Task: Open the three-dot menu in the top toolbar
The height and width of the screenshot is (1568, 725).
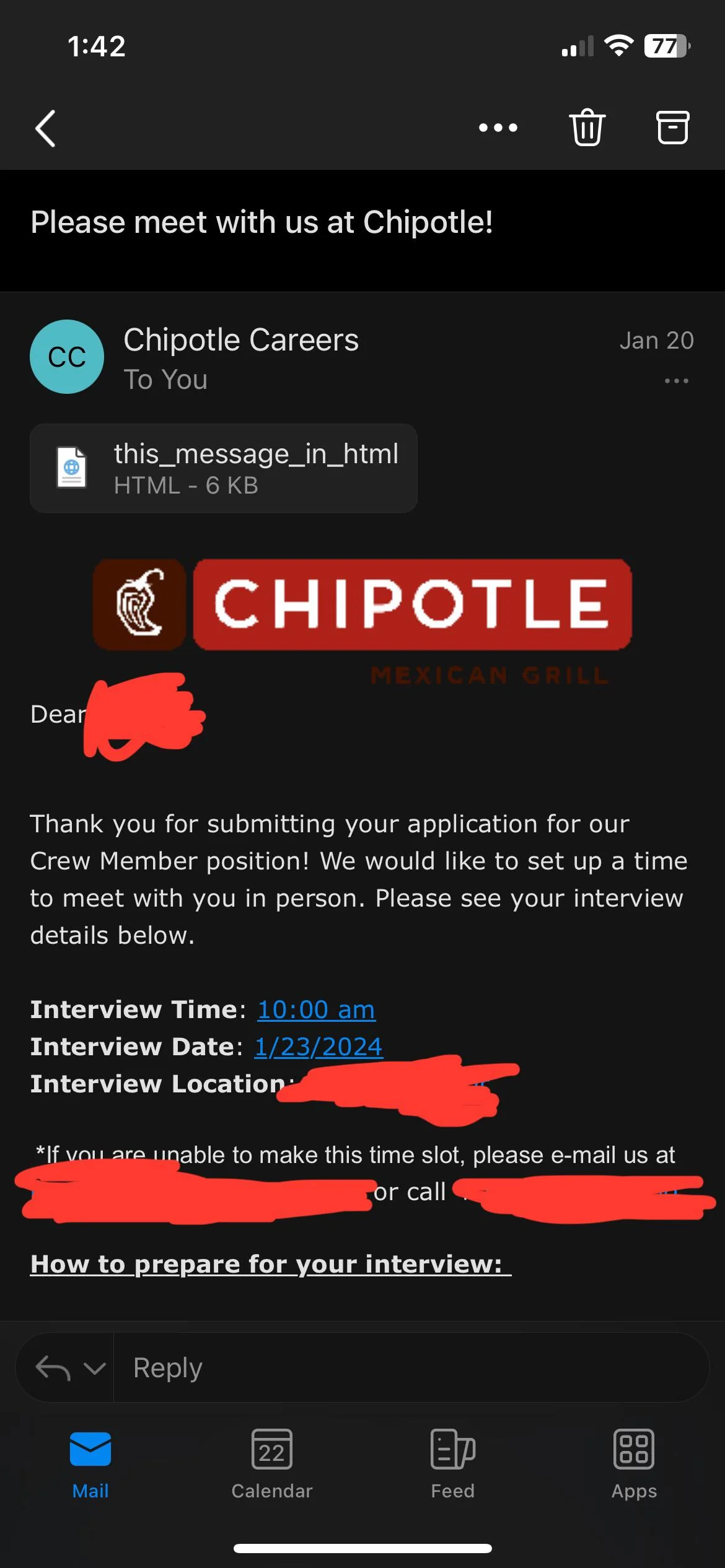Action: (x=498, y=128)
